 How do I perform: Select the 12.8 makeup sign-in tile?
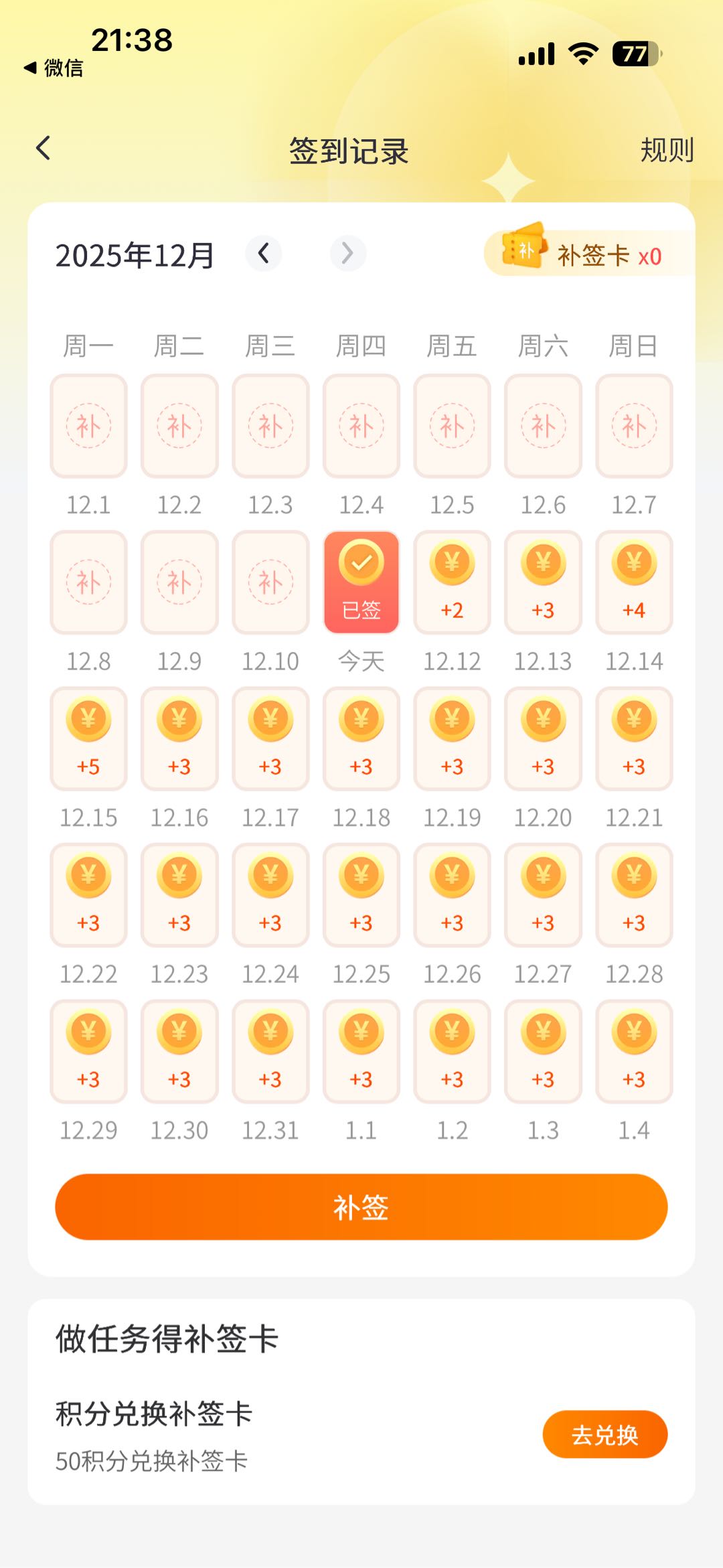coord(88,582)
